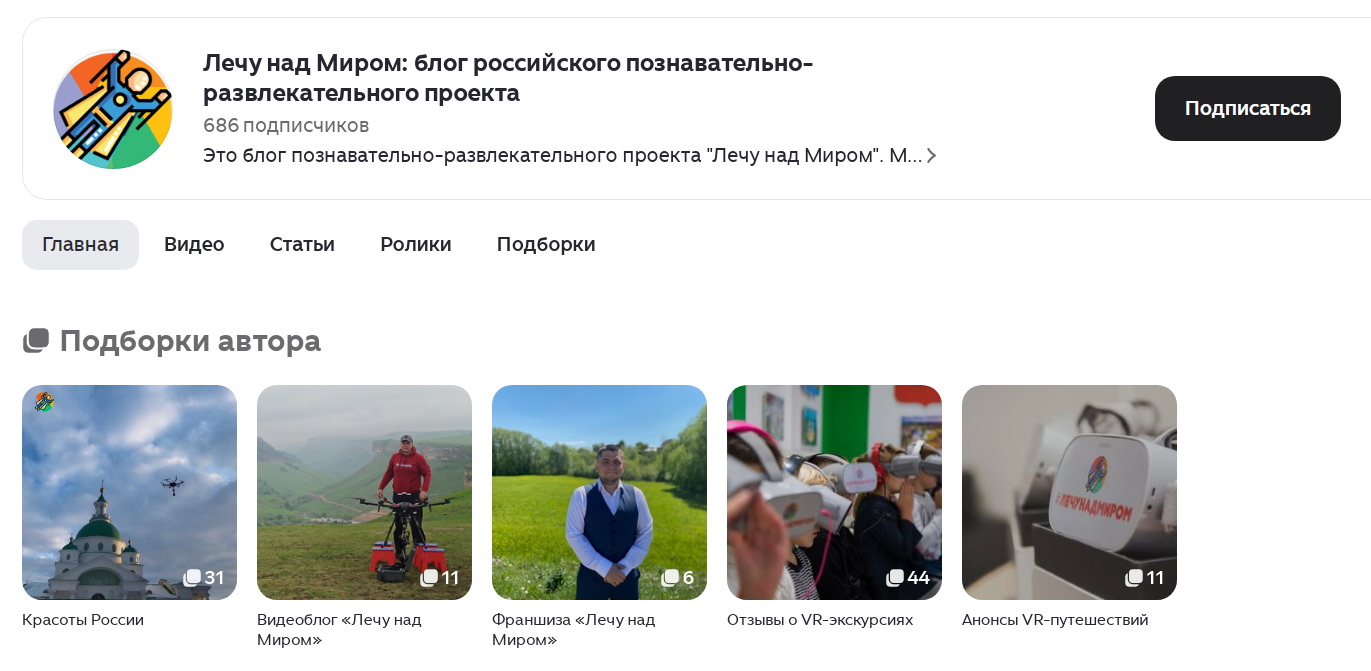Screen dimensions: 1371x671
Task: Select the Главная tab
Action: [80, 245]
